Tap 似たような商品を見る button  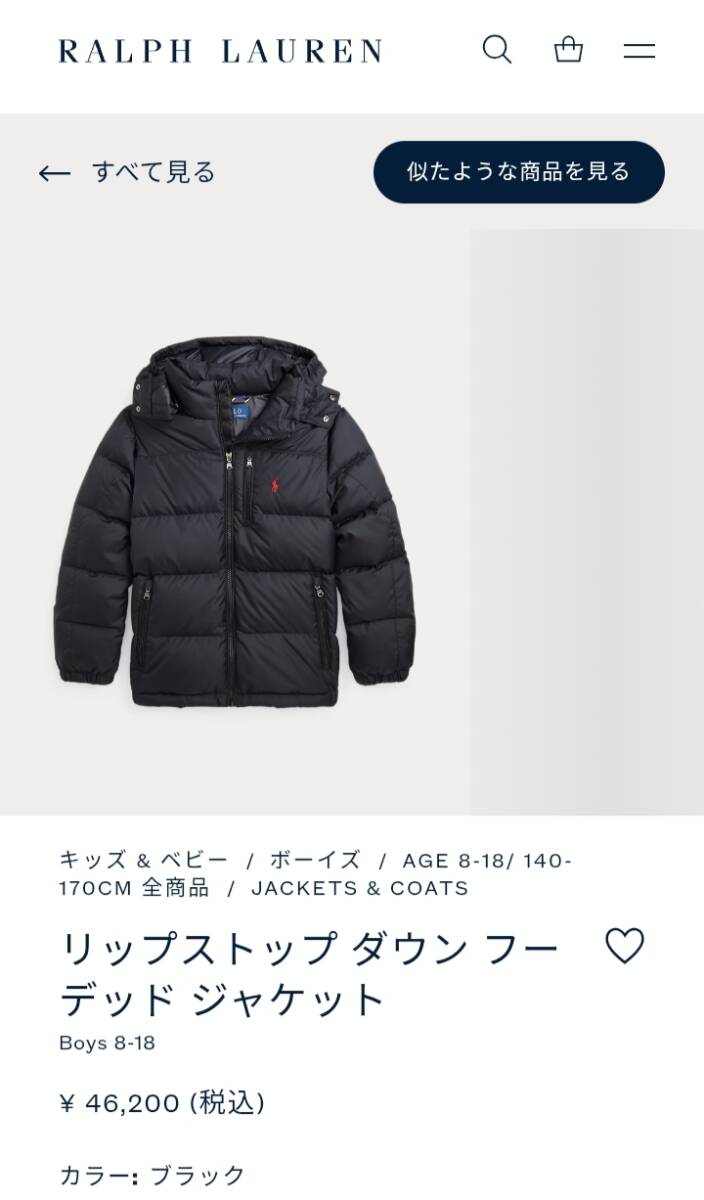tap(519, 172)
